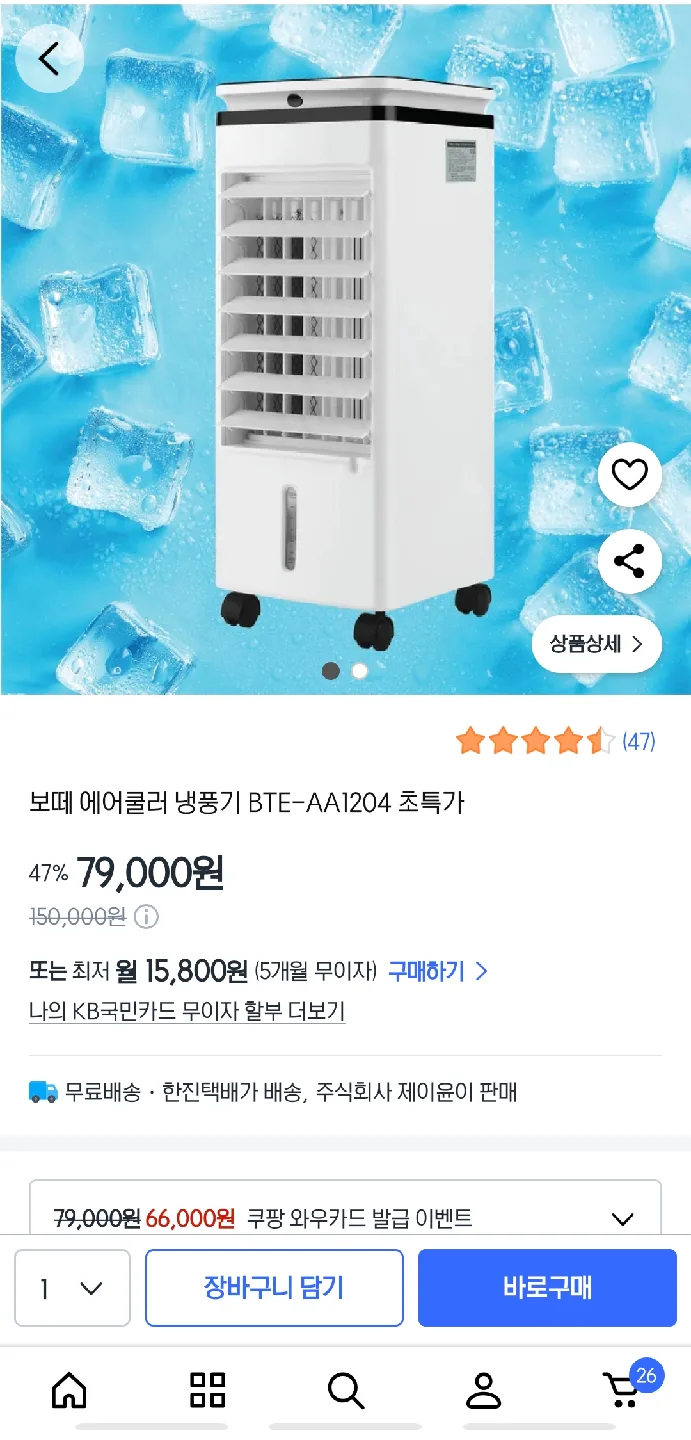Open the shopping cart with 26 items
691x1440 pixels.
coord(623,1390)
